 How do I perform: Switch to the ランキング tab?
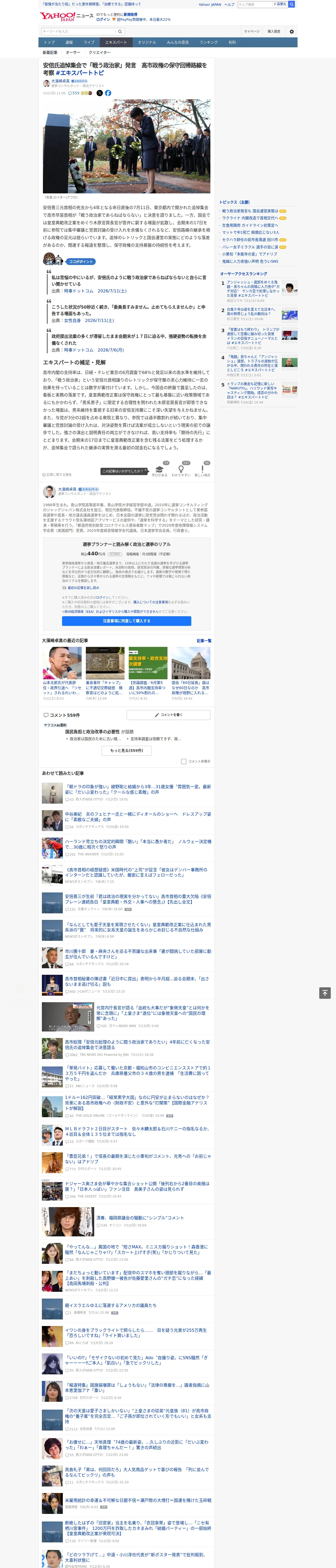click(209, 43)
